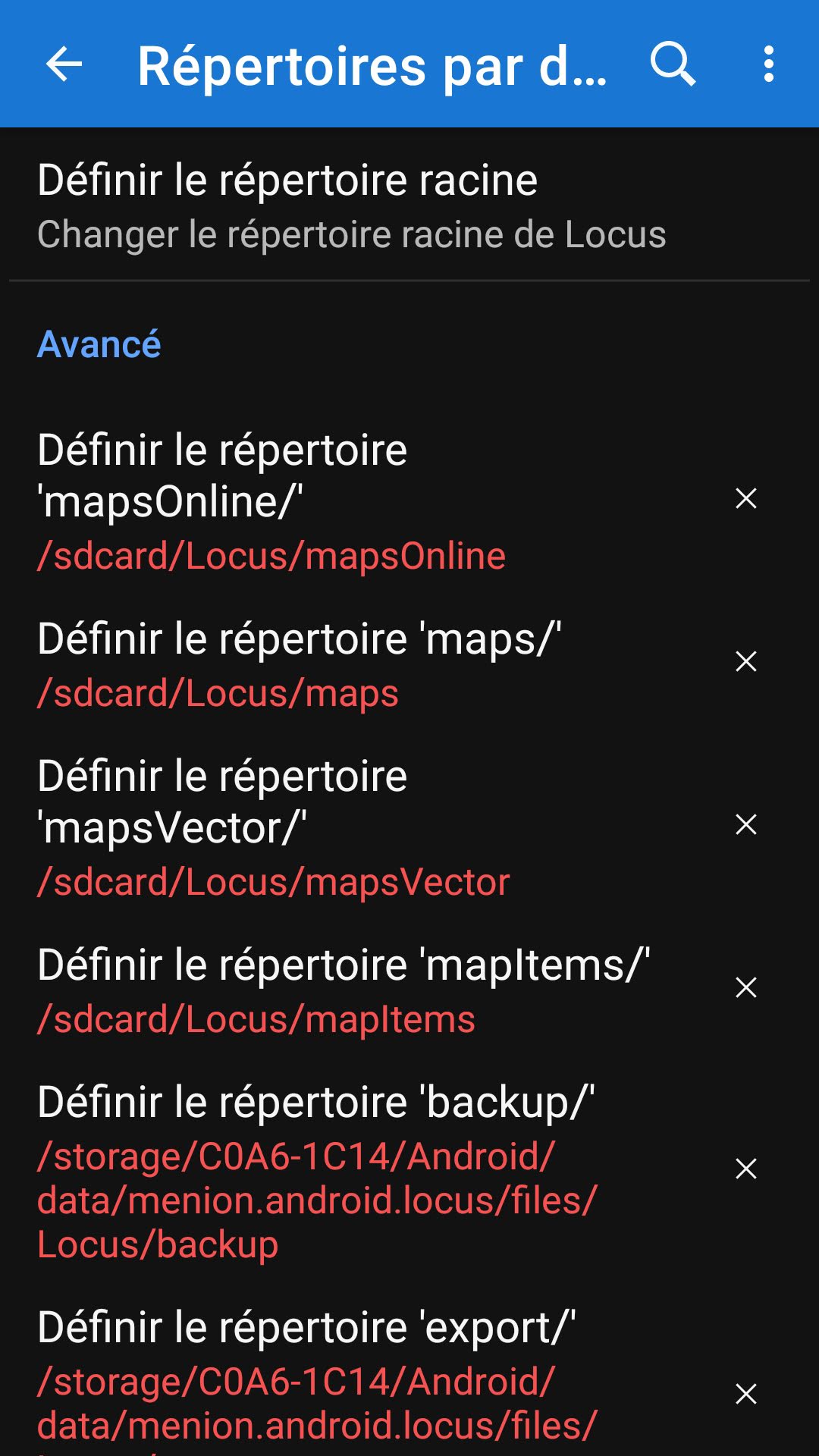Reset the 'export/' directory path

[x=746, y=1394]
